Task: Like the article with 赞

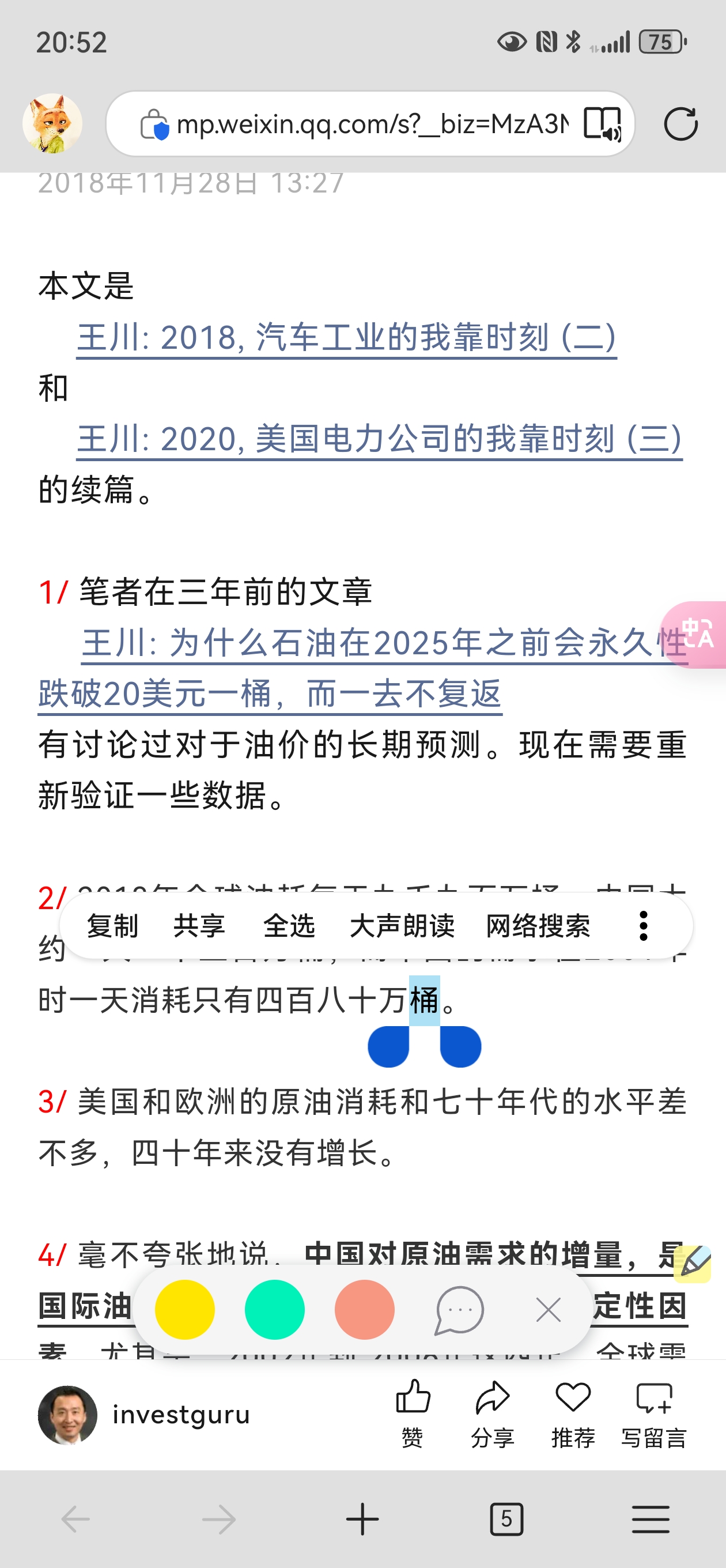Action: pos(413,1414)
